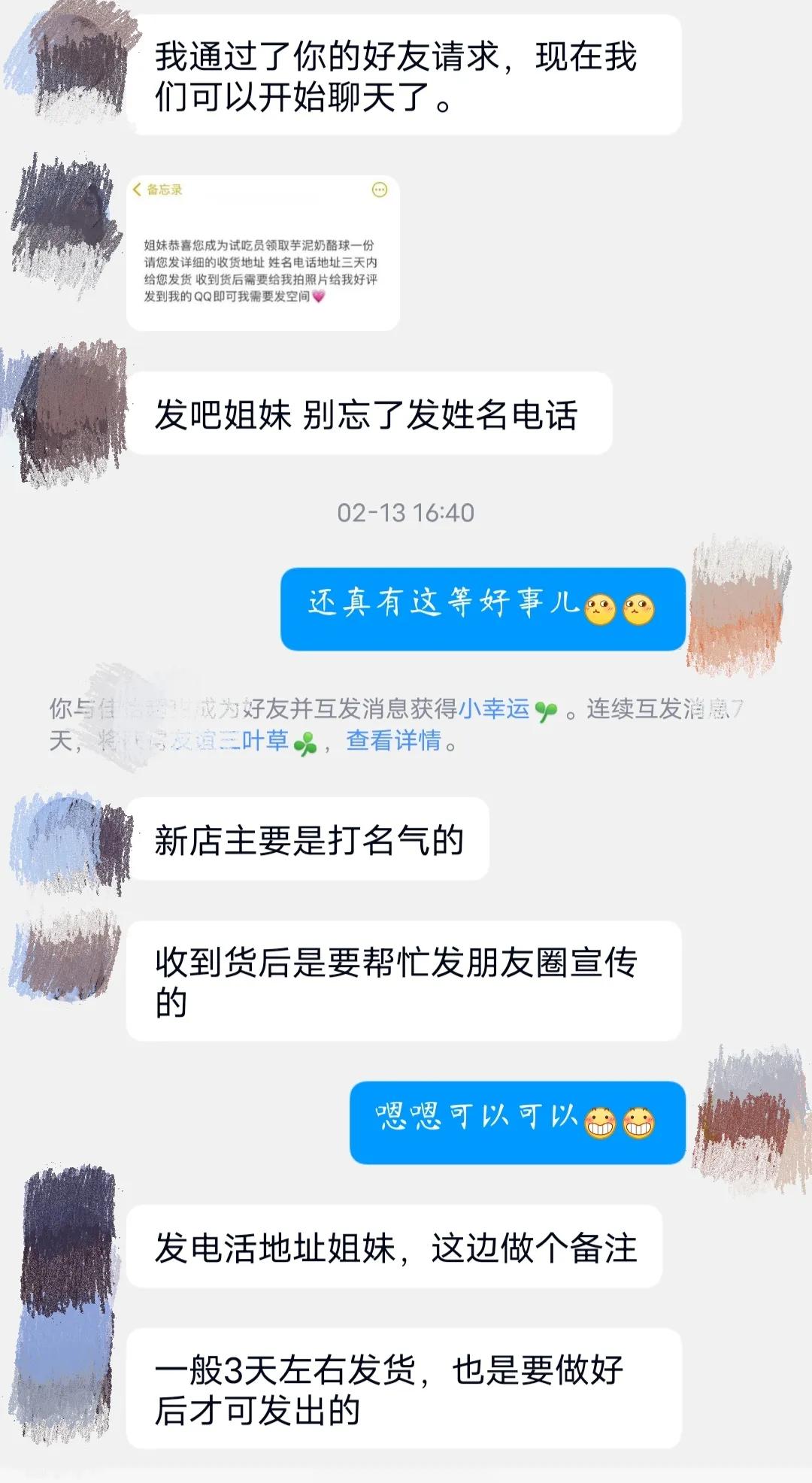Click the pink heart emoji in the memo
This screenshot has width=812, height=1483.
(x=319, y=296)
